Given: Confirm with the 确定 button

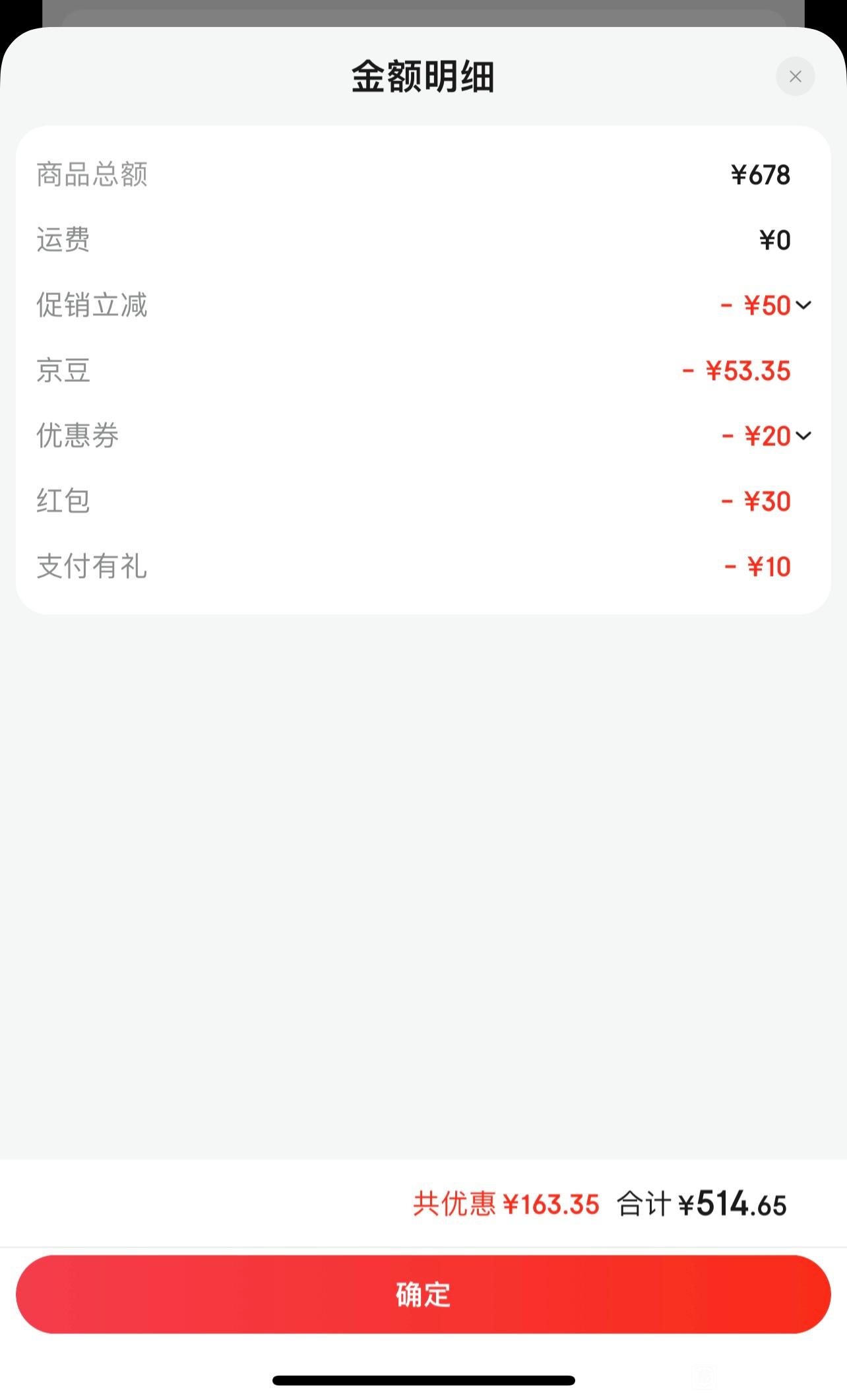Looking at the screenshot, I should tap(423, 1294).
